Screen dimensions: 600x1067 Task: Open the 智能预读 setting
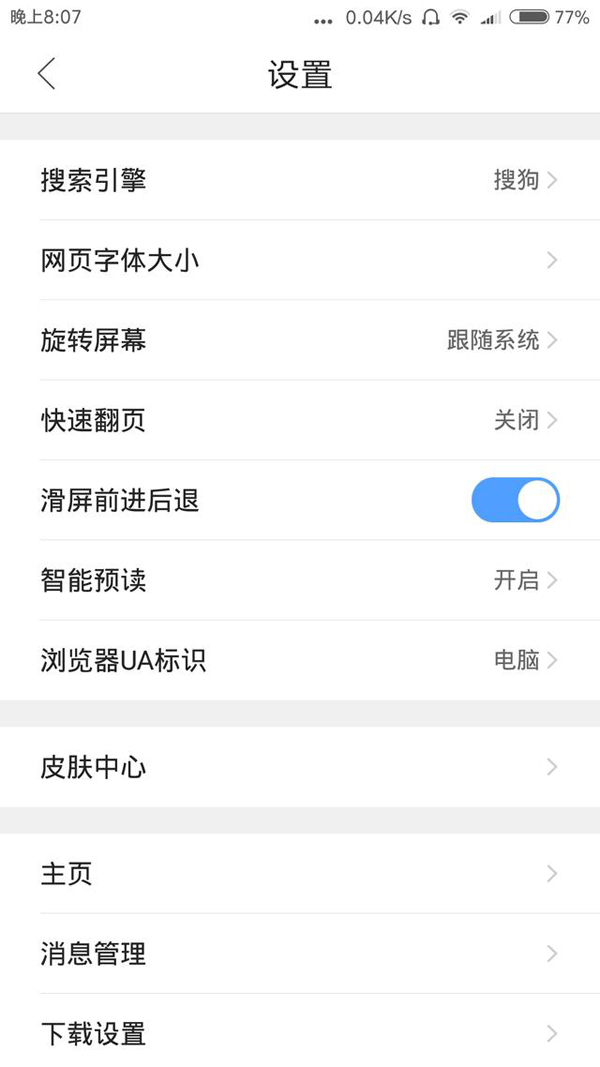pyautogui.click(x=300, y=580)
